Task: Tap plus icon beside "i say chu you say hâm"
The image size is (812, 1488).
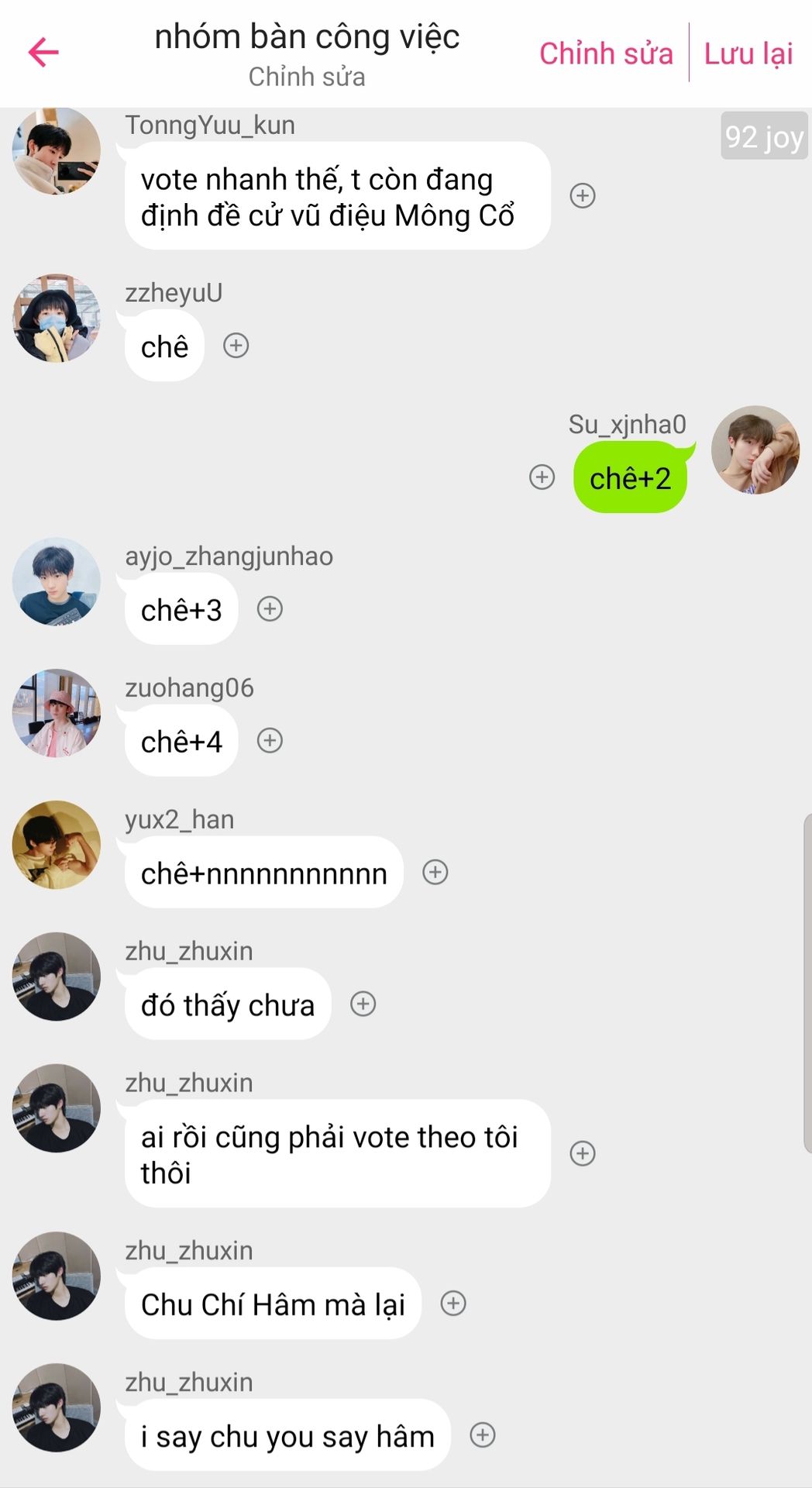Action: tap(483, 1435)
